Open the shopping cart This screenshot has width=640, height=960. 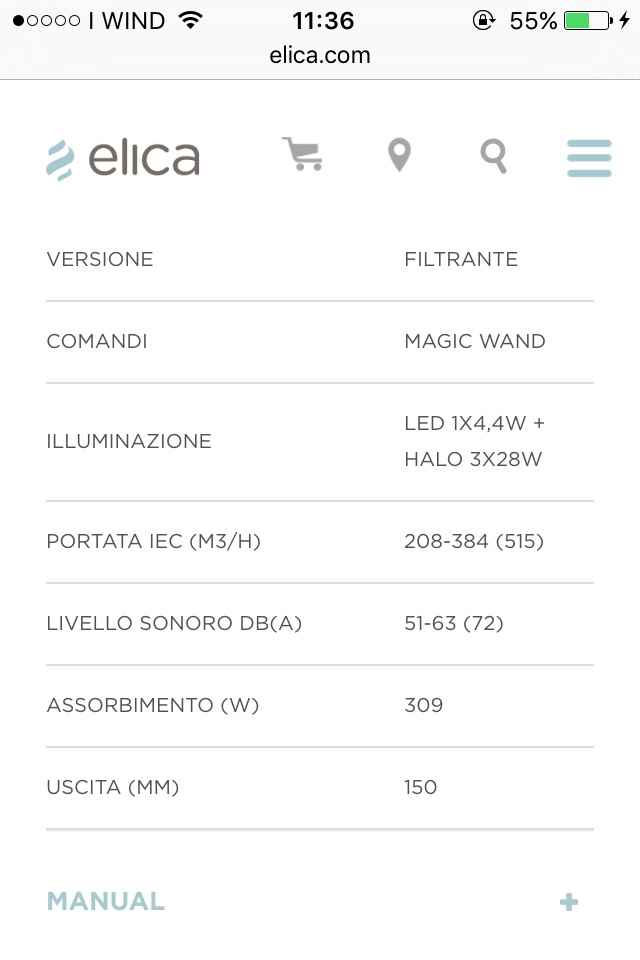tap(302, 155)
